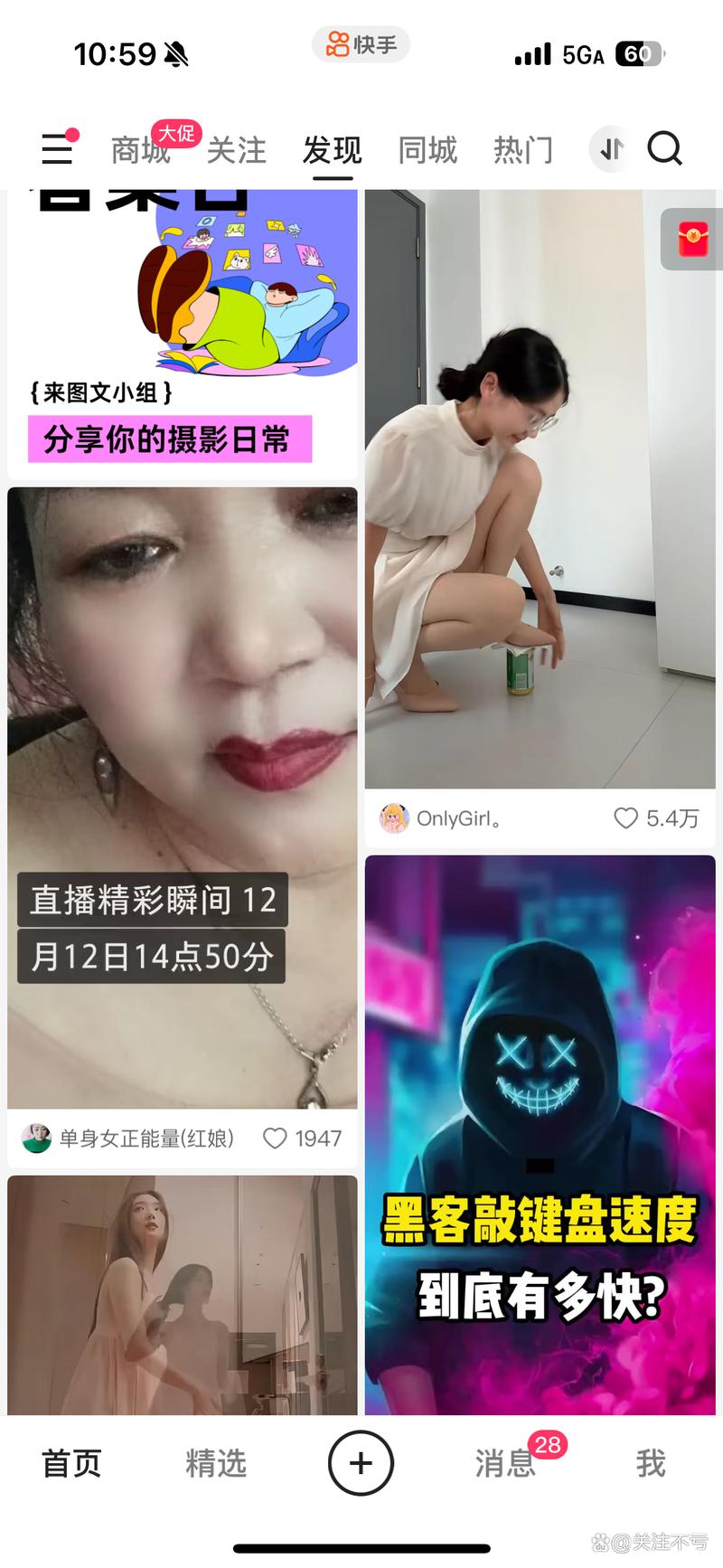Open the 关注 following feed
The width and height of the screenshot is (723, 1568).
click(236, 151)
